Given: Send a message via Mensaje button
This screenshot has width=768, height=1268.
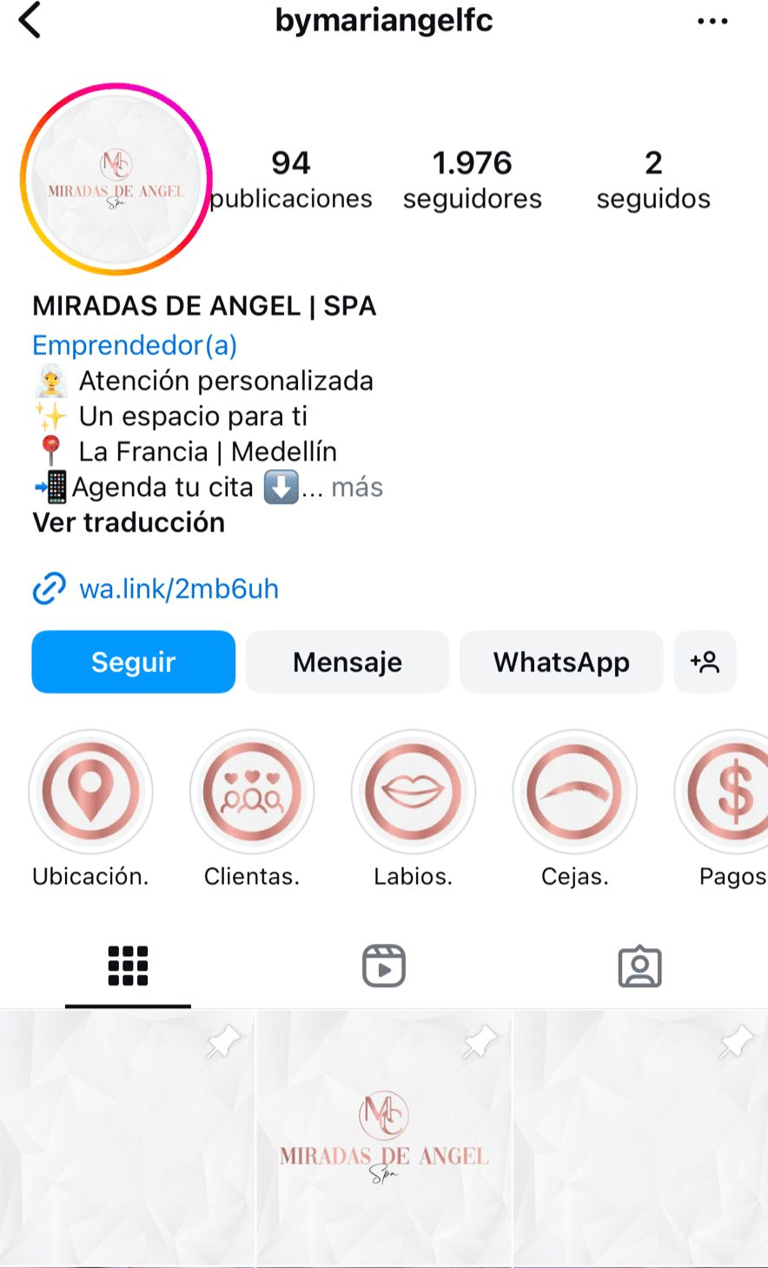Looking at the screenshot, I should point(347,662).
